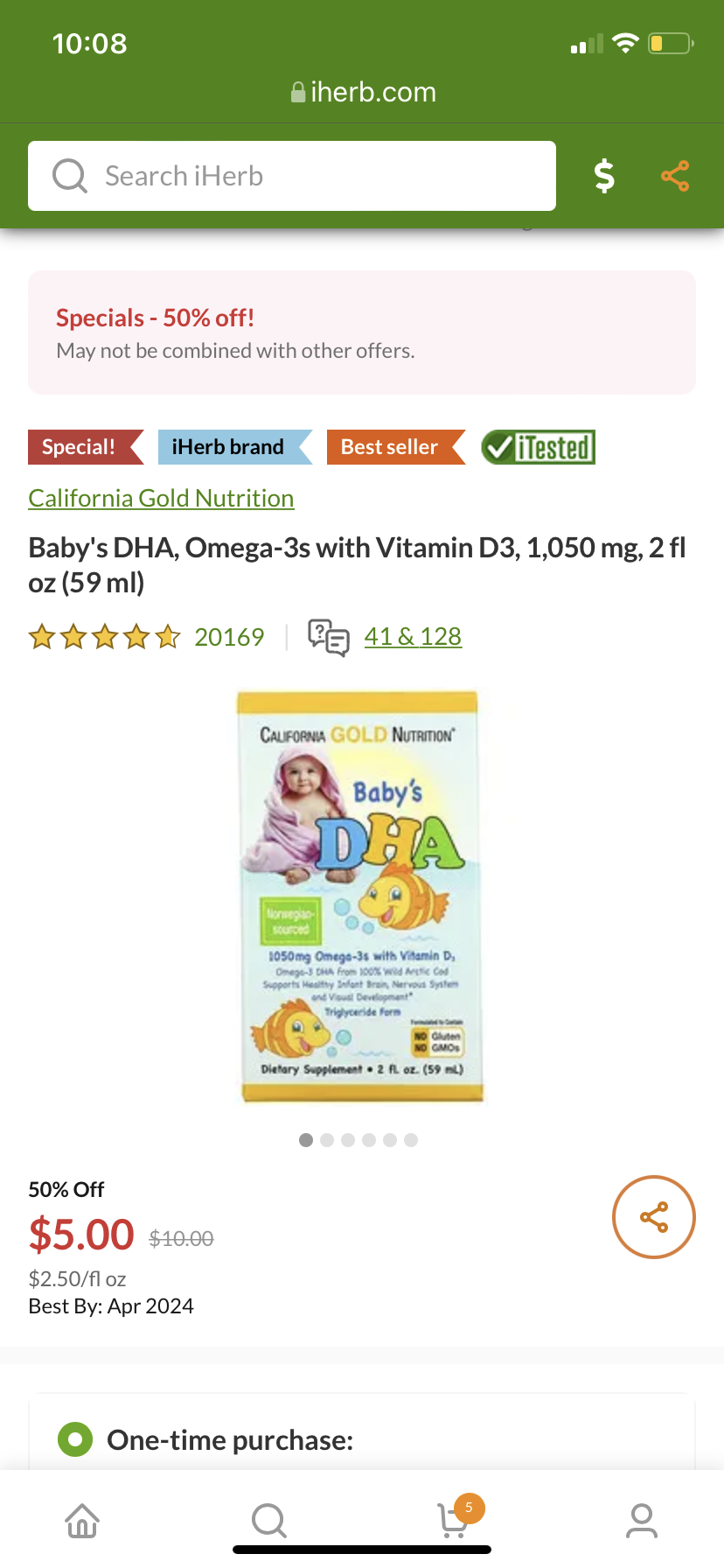Open California Gold Nutrition brand link
The image size is (724, 1568).
point(161,498)
